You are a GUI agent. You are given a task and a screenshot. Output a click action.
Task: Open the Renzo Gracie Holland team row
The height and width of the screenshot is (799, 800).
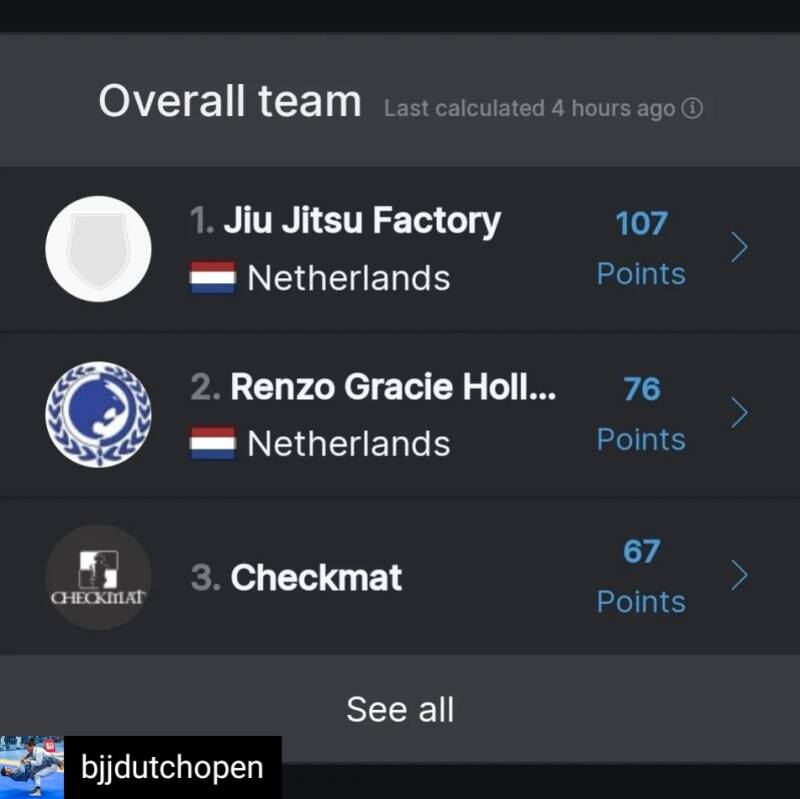tap(400, 414)
